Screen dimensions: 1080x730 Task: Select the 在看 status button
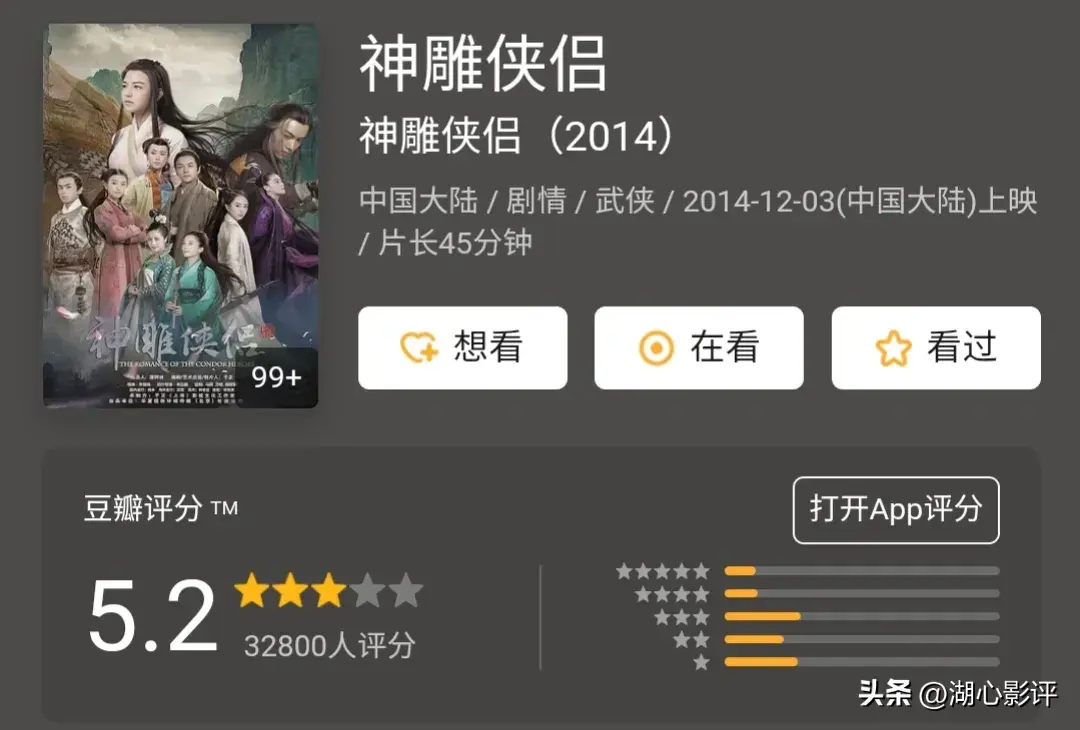click(698, 348)
